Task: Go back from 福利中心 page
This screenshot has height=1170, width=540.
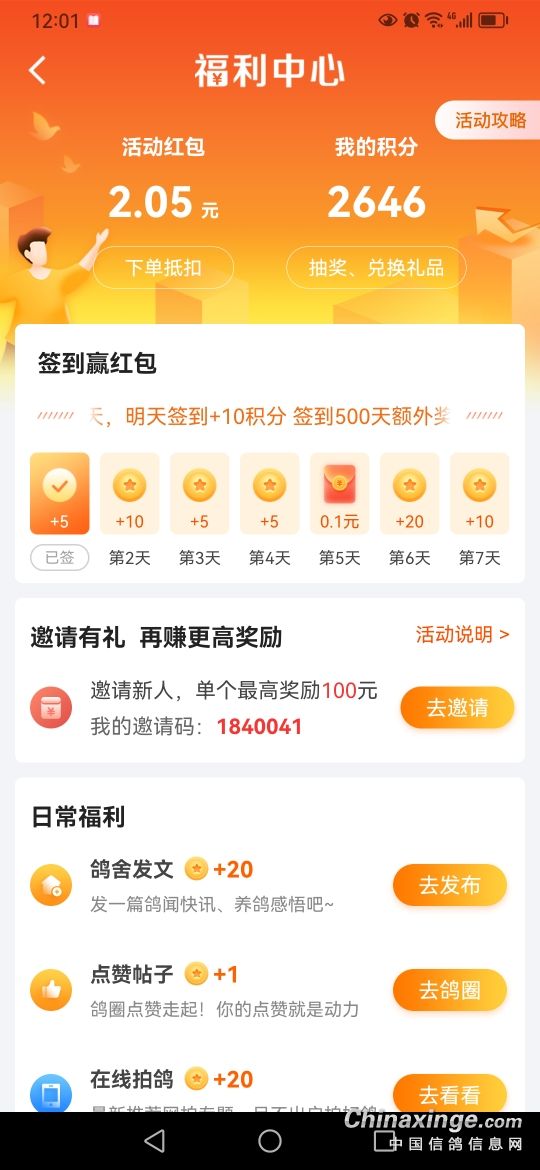Action: [x=37, y=70]
